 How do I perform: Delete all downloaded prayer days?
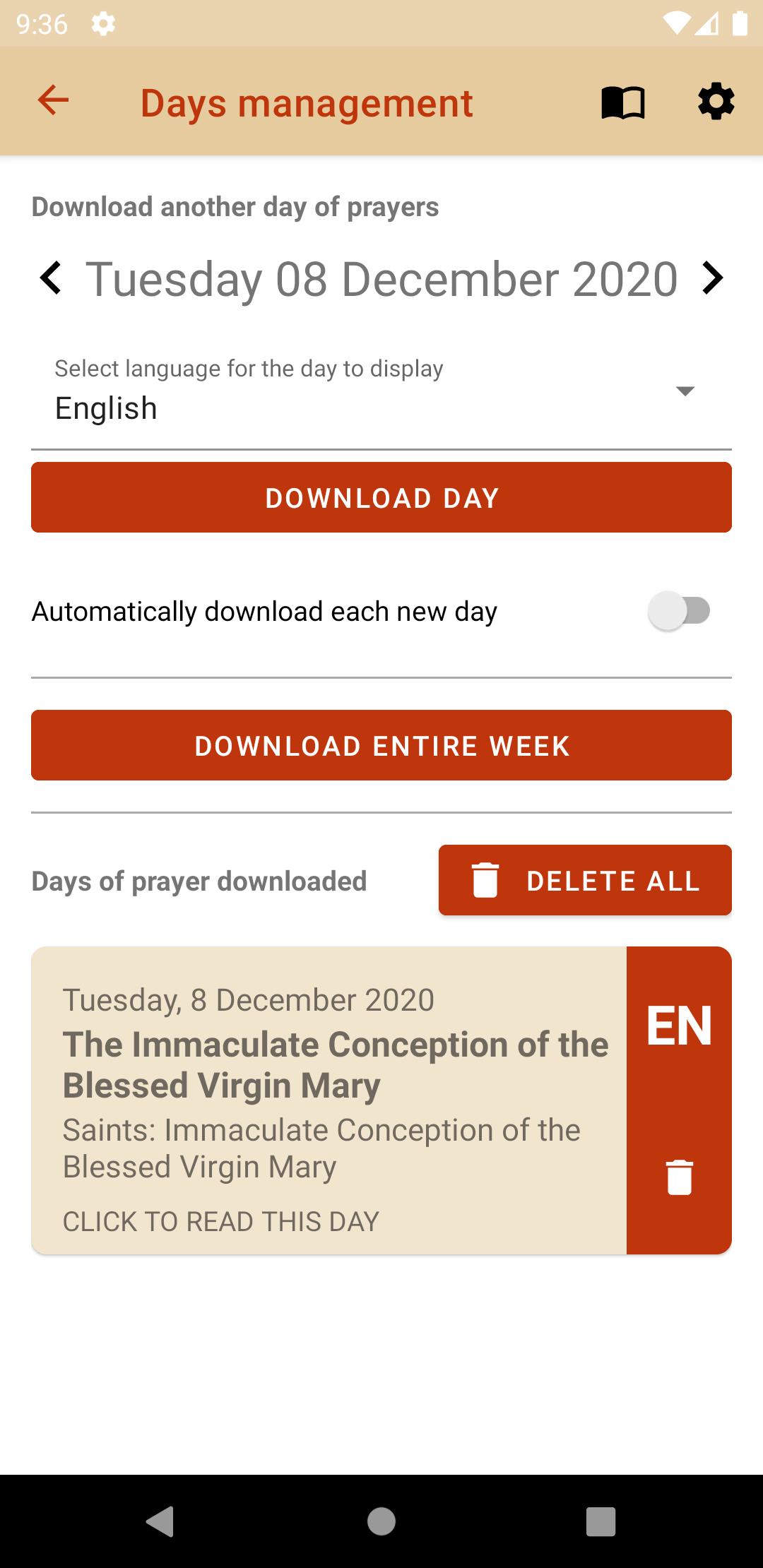(585, 880)
